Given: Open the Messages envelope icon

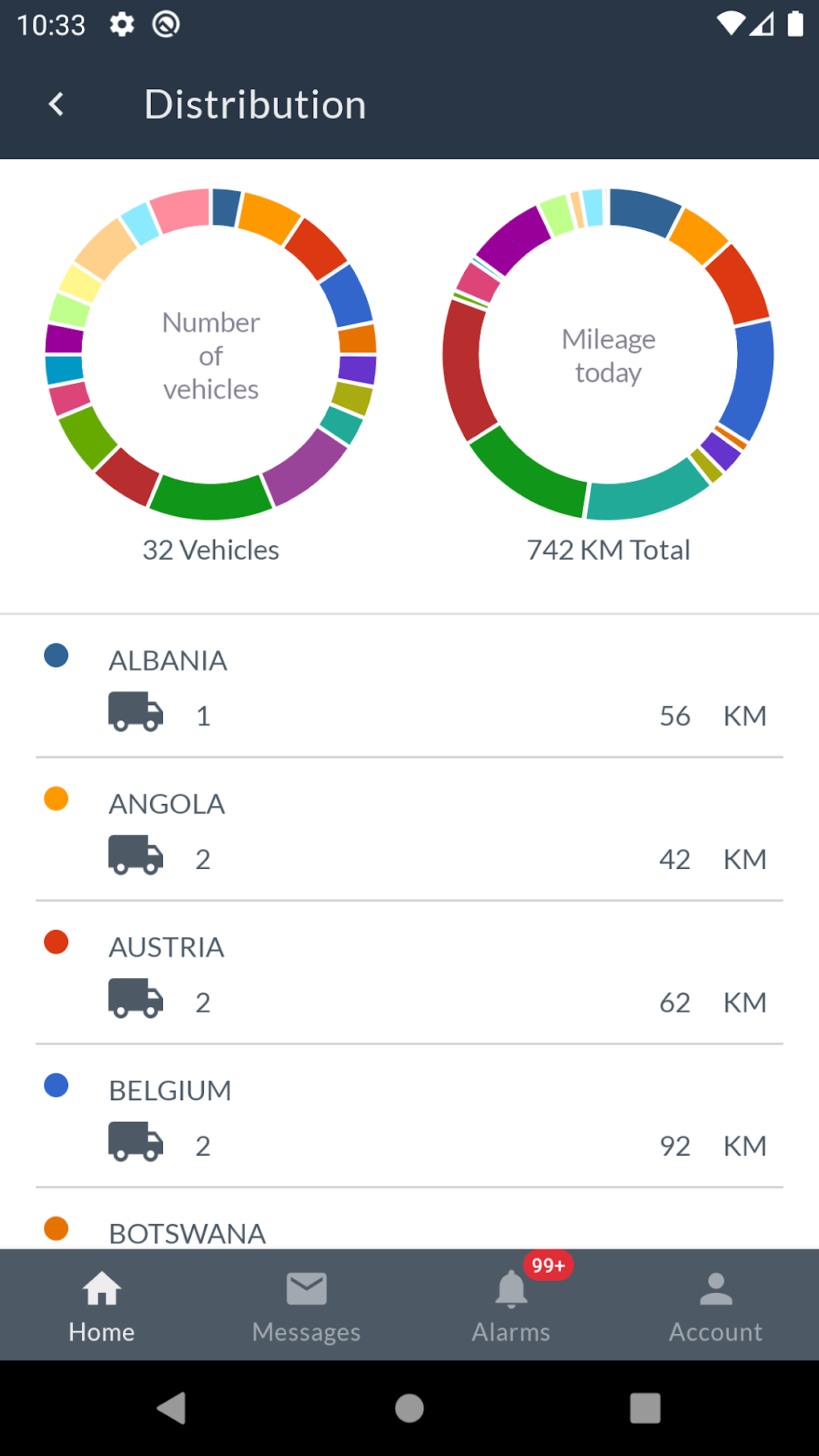Looking at the screenshot, I should 306,1287.
